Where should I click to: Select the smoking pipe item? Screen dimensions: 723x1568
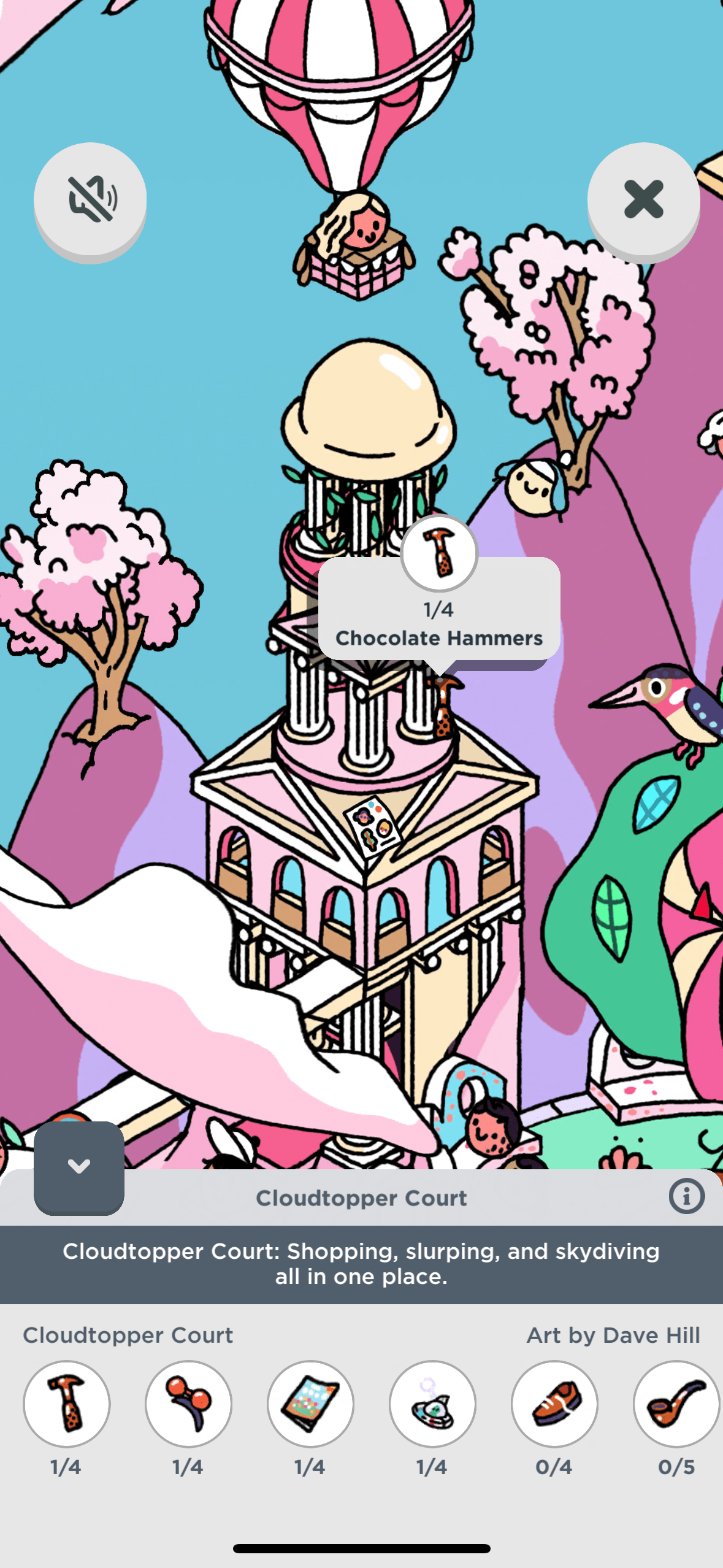[676, 1404]
